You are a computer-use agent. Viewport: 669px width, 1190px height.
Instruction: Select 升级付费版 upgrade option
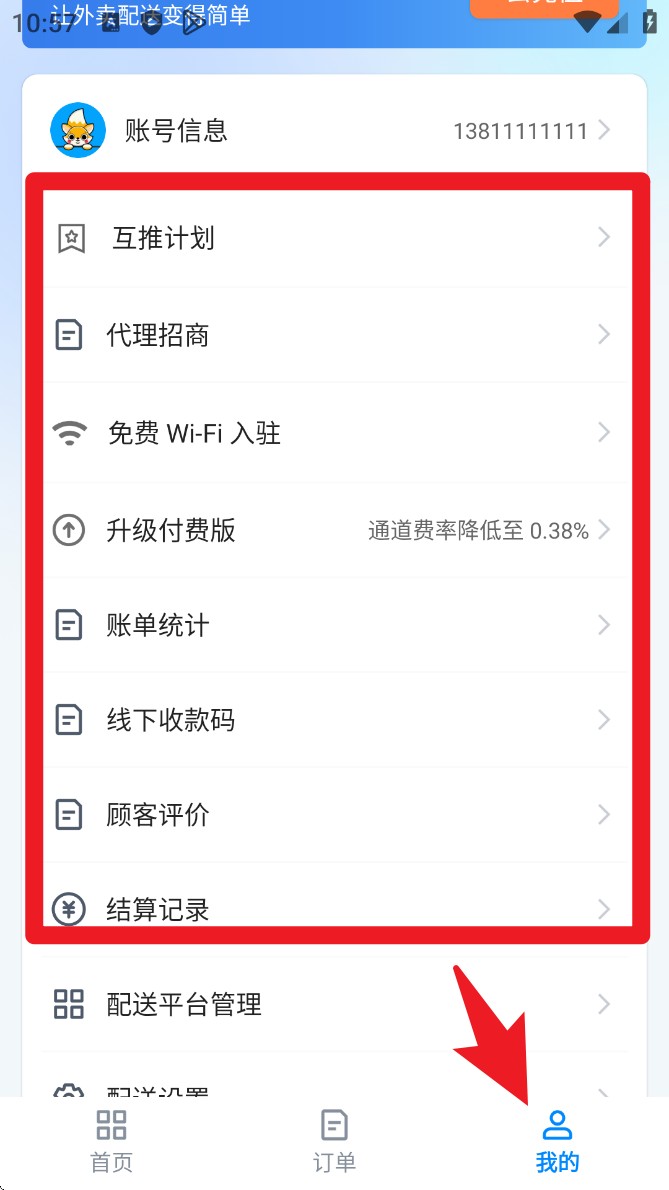coord(334,530)
